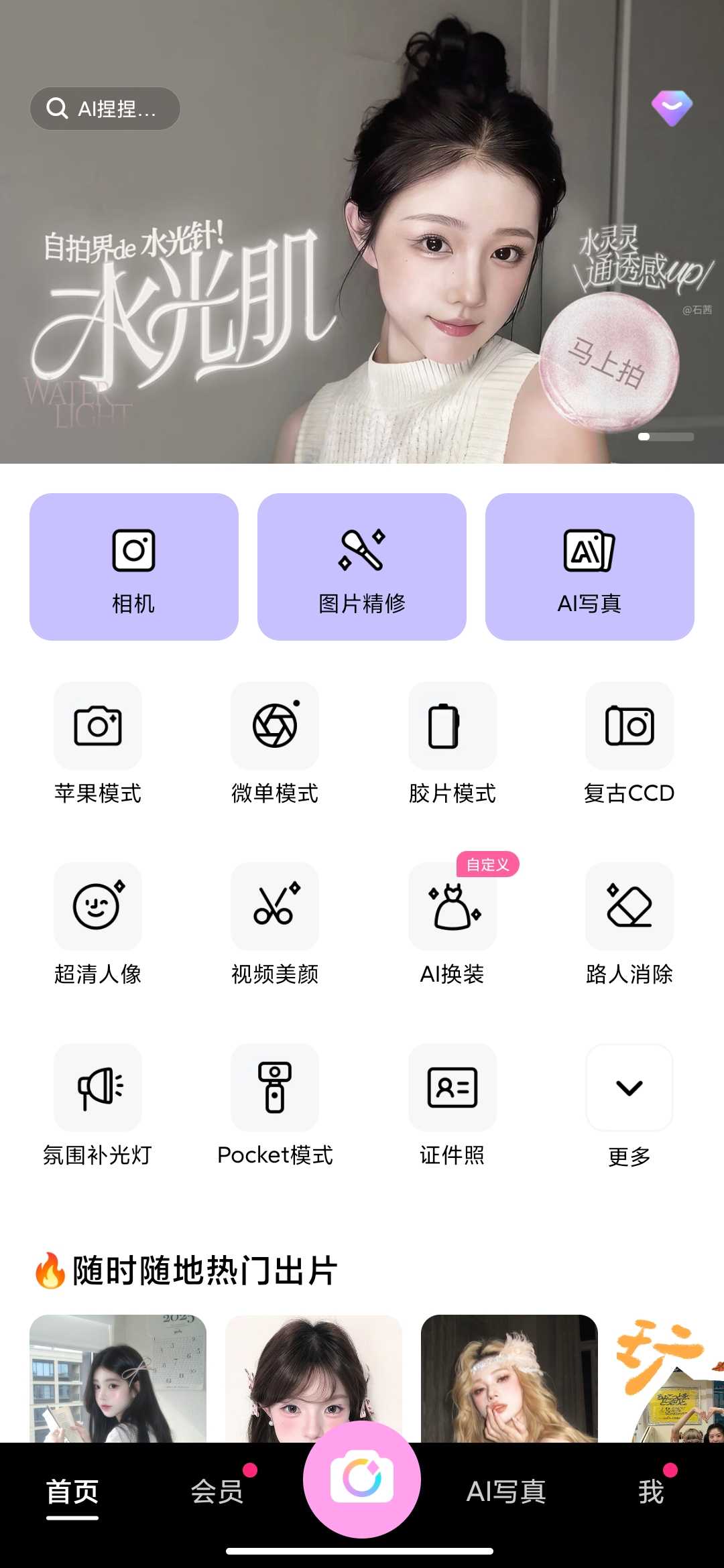Open the AI写真 purple card
Viewport: 724px width, 1568px height.
[589, 566]
